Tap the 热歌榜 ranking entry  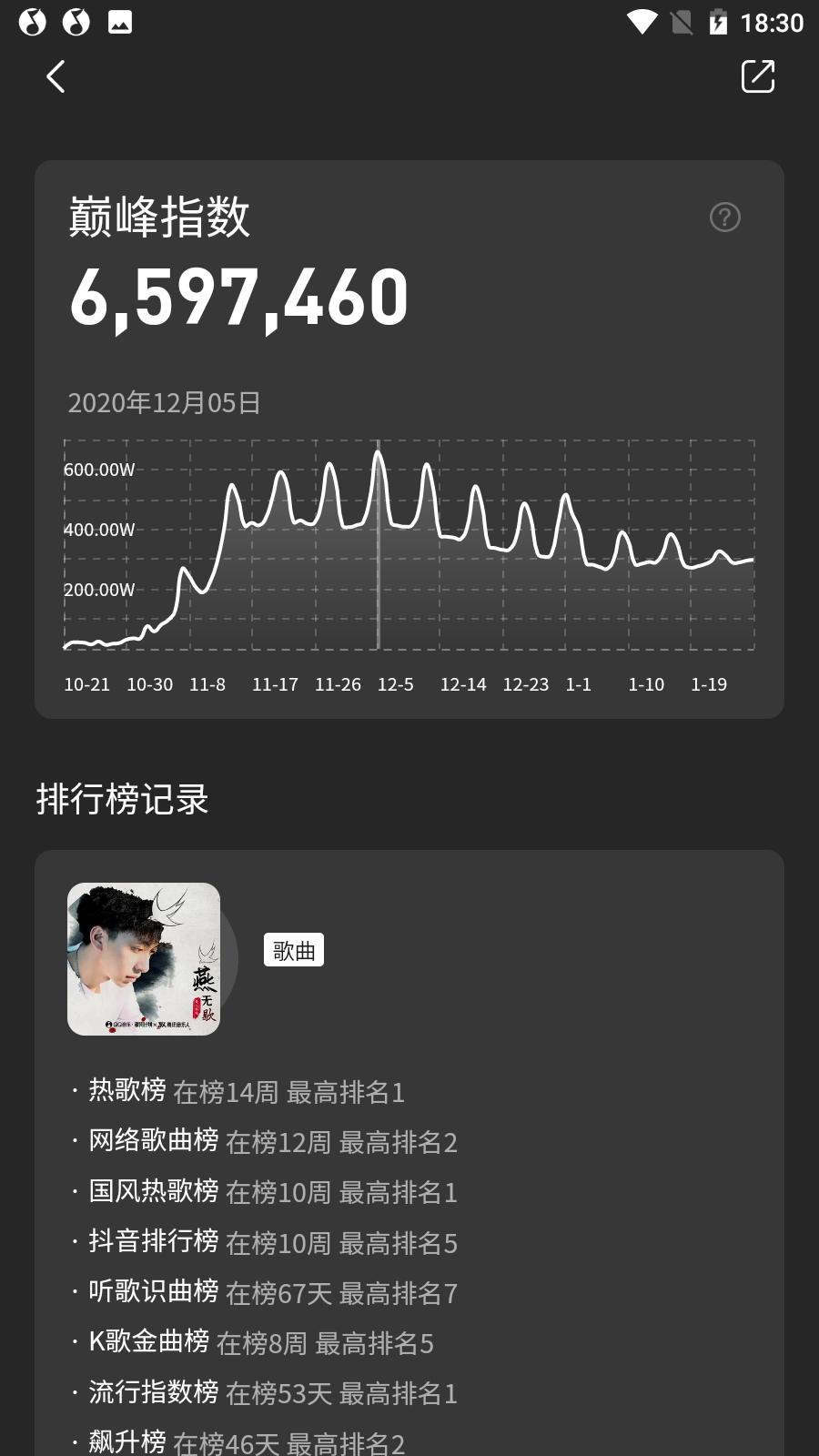246,1092
